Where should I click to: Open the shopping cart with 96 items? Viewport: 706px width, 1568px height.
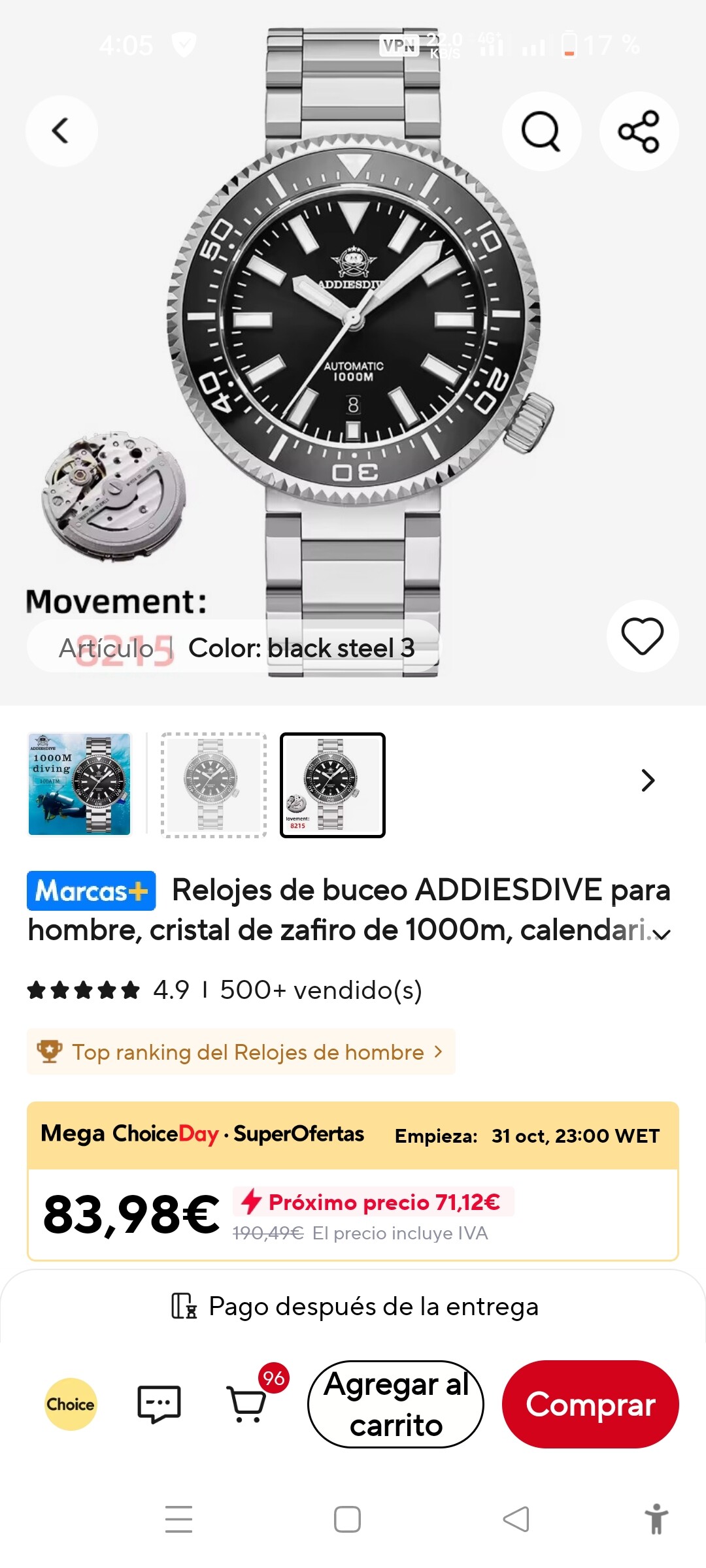point(247,1404)
